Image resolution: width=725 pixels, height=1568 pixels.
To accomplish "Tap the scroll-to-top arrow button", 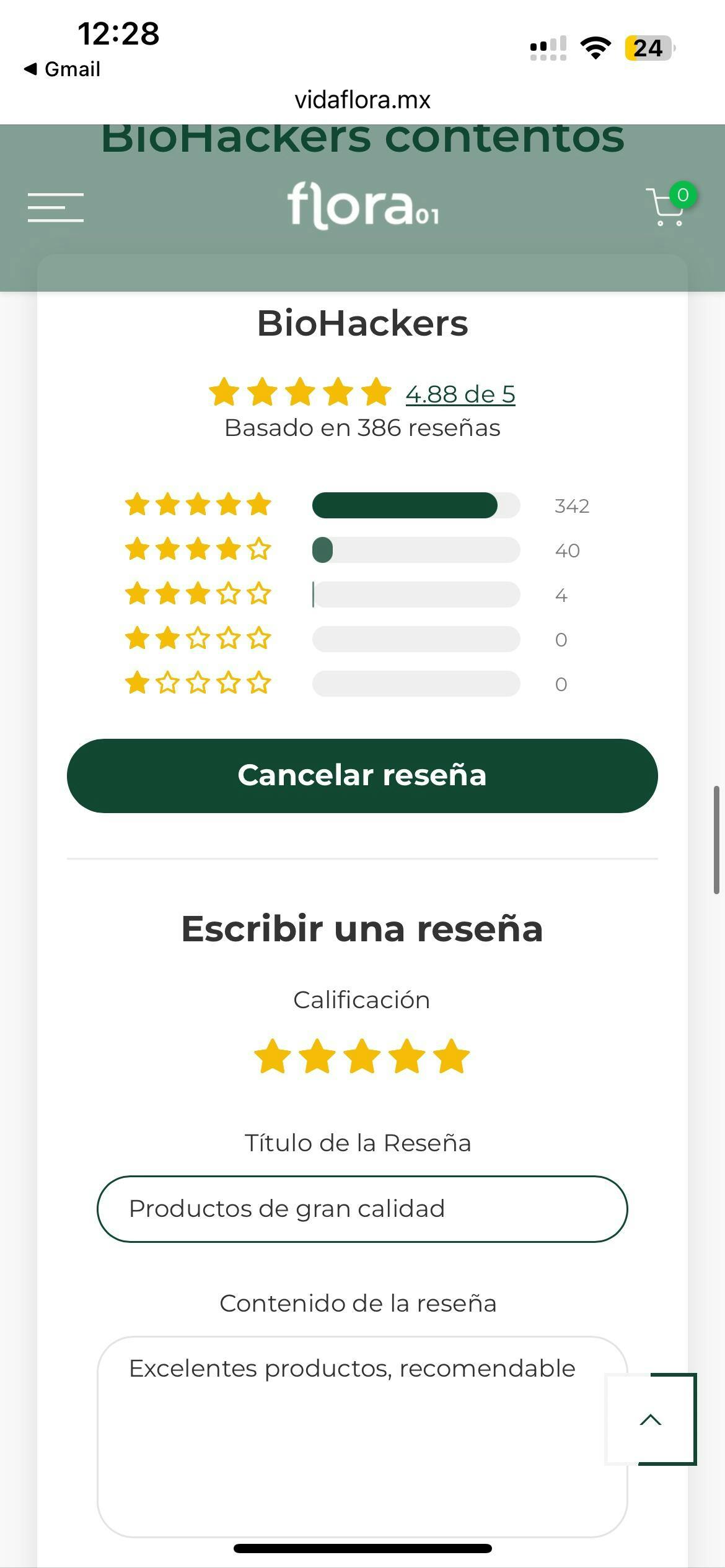I will tap(651, 1419).
